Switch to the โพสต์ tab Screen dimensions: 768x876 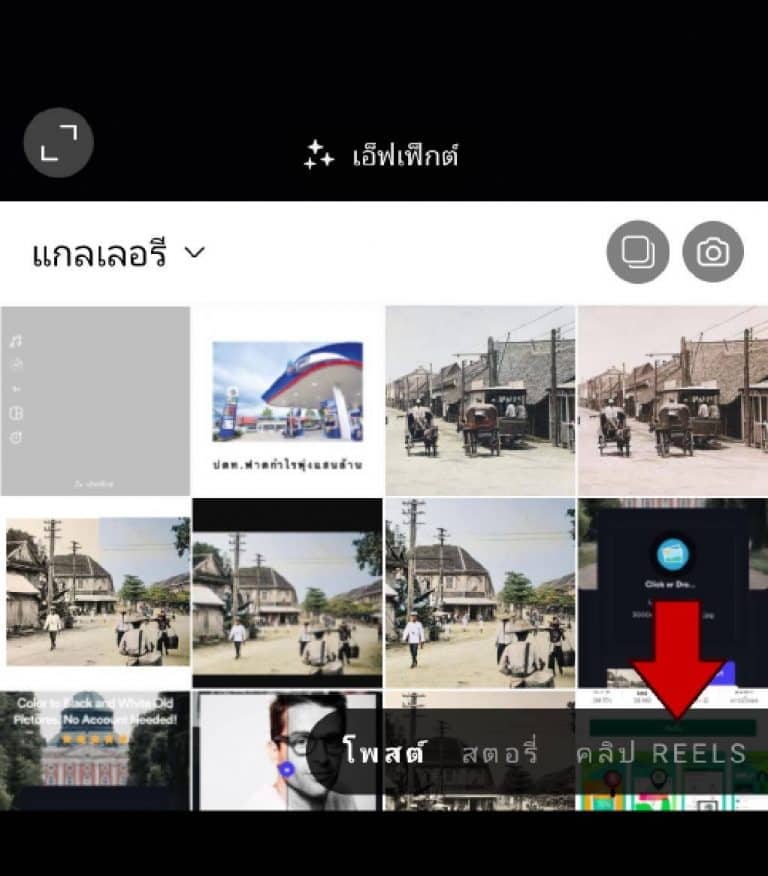383,753
